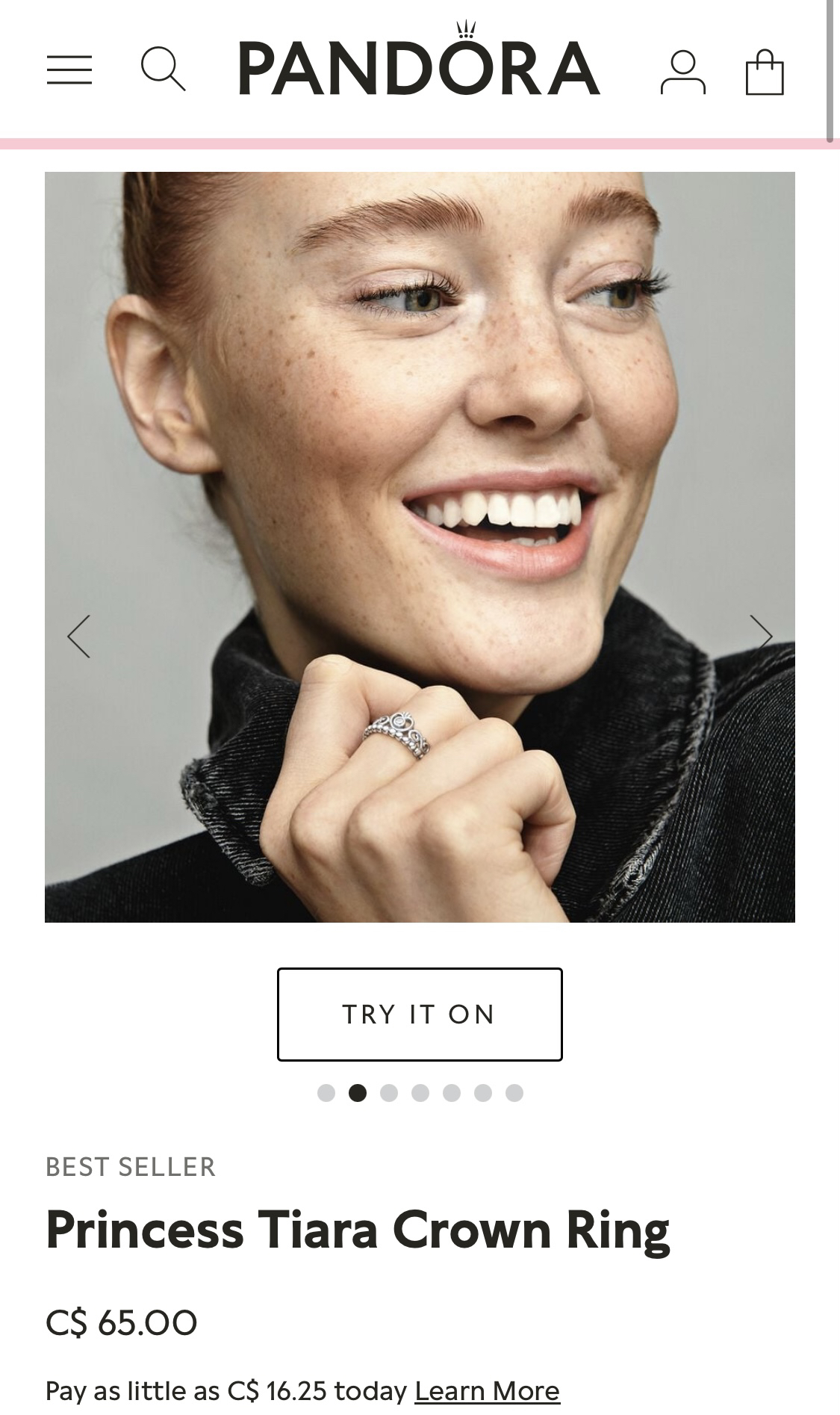This screenshot has width=840, height=1415.
Task: Open the shopping bag
Action: (x=765, y=72)
